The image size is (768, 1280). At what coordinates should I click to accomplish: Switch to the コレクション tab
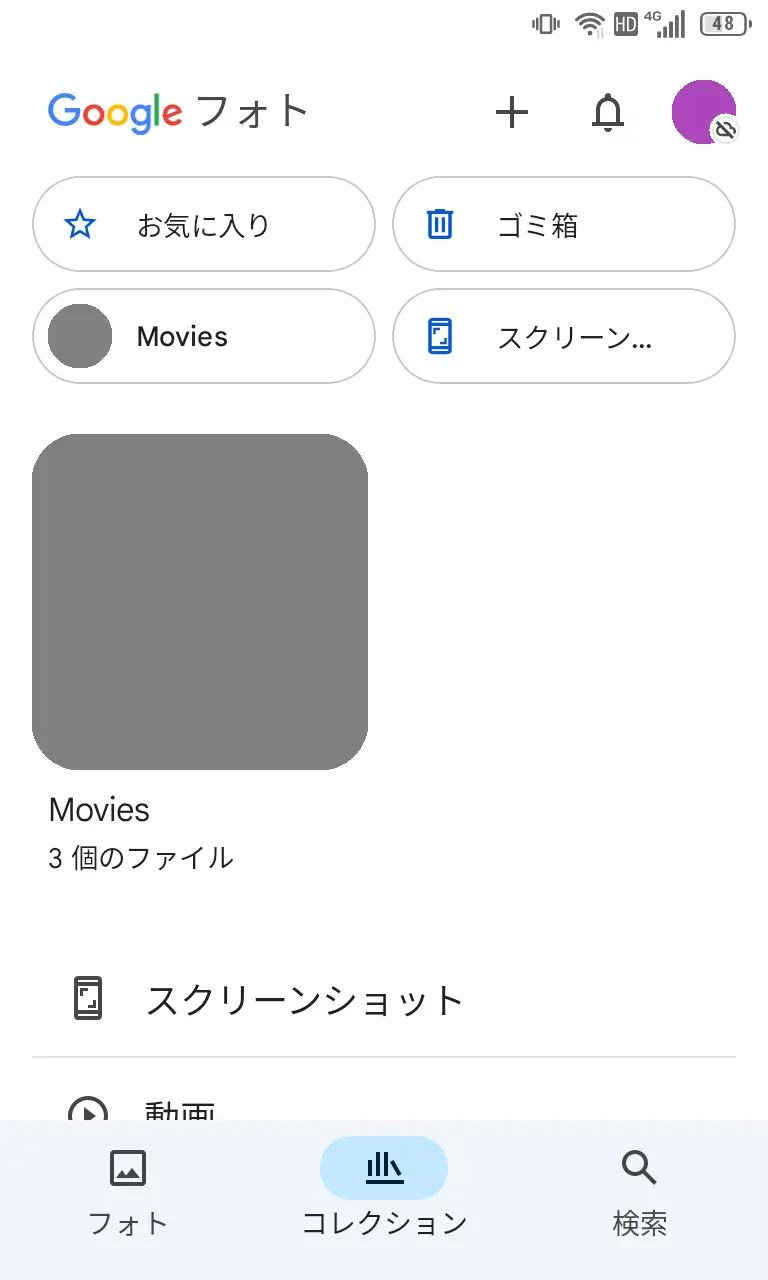point(384,1192)
